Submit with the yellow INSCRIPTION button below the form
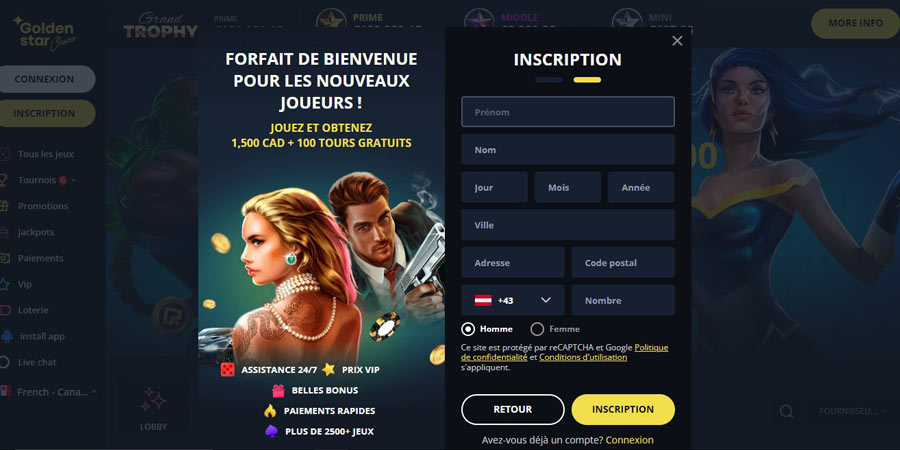Viewport: 900px width, 450px height. coord(622,409)
